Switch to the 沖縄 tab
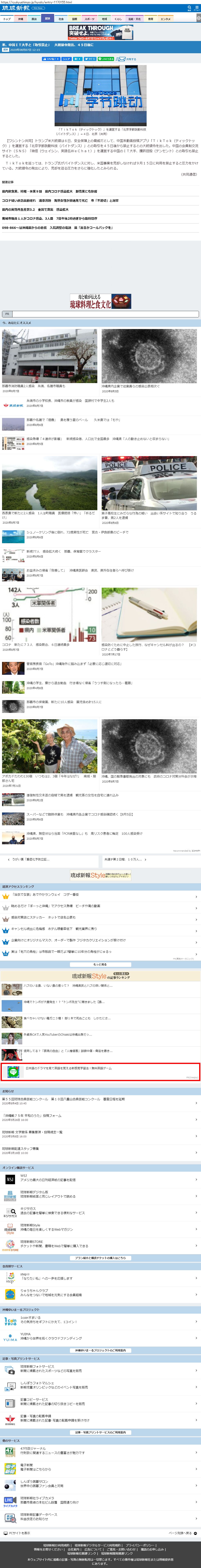This screenshot has width=201, height=1568. pos(20,19)
